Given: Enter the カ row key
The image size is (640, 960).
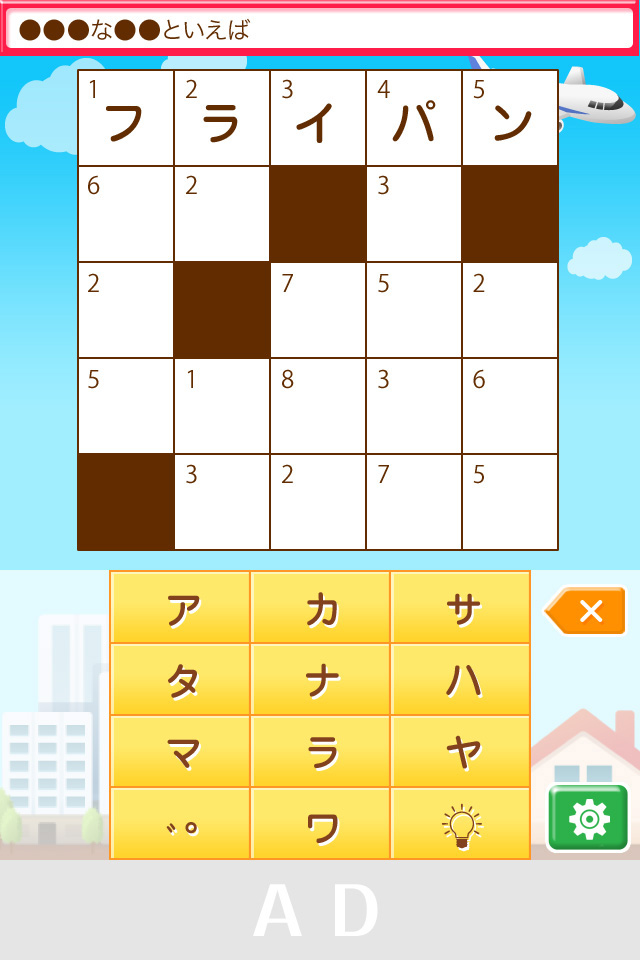Looking at the screenshot, I should (320, 607).
